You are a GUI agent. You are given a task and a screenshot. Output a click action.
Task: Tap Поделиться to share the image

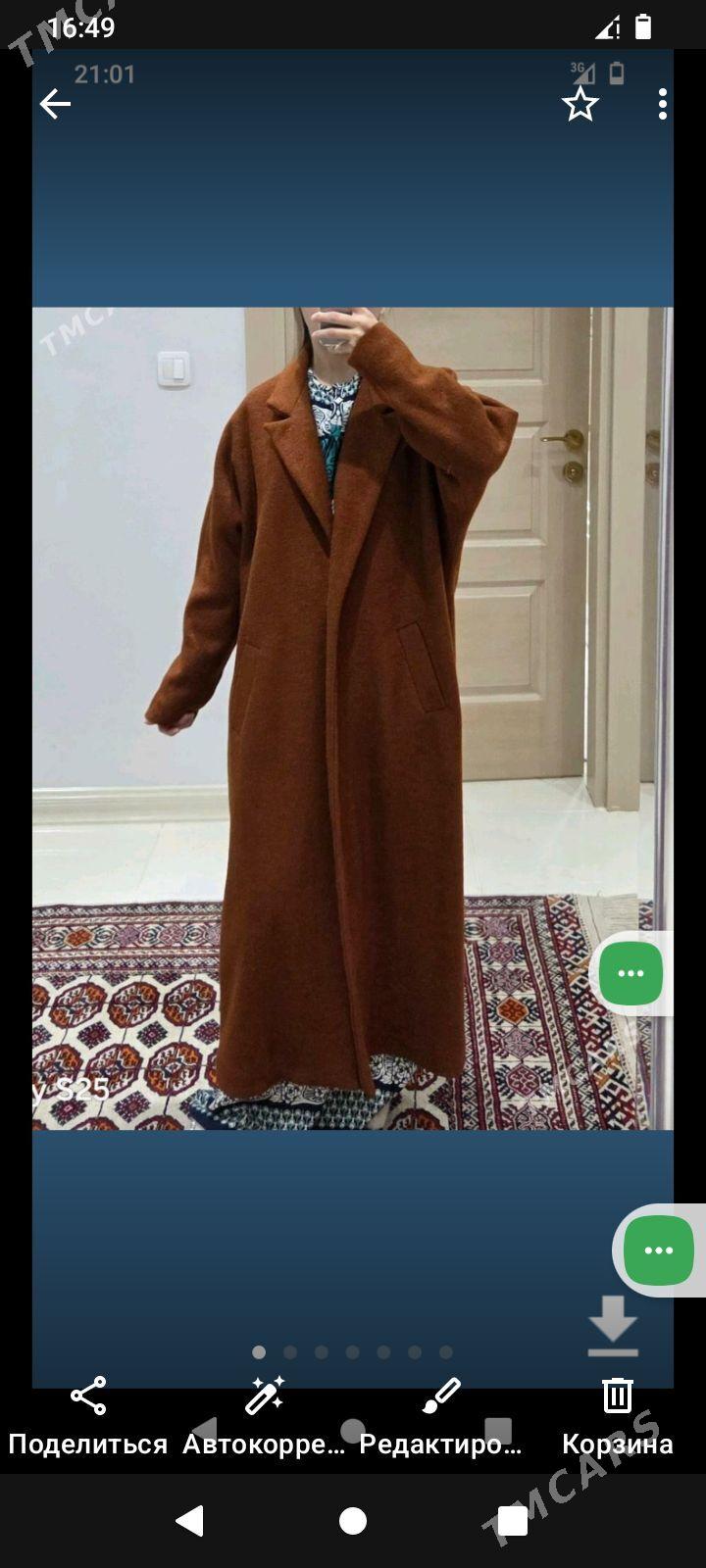click(88, 1414)
